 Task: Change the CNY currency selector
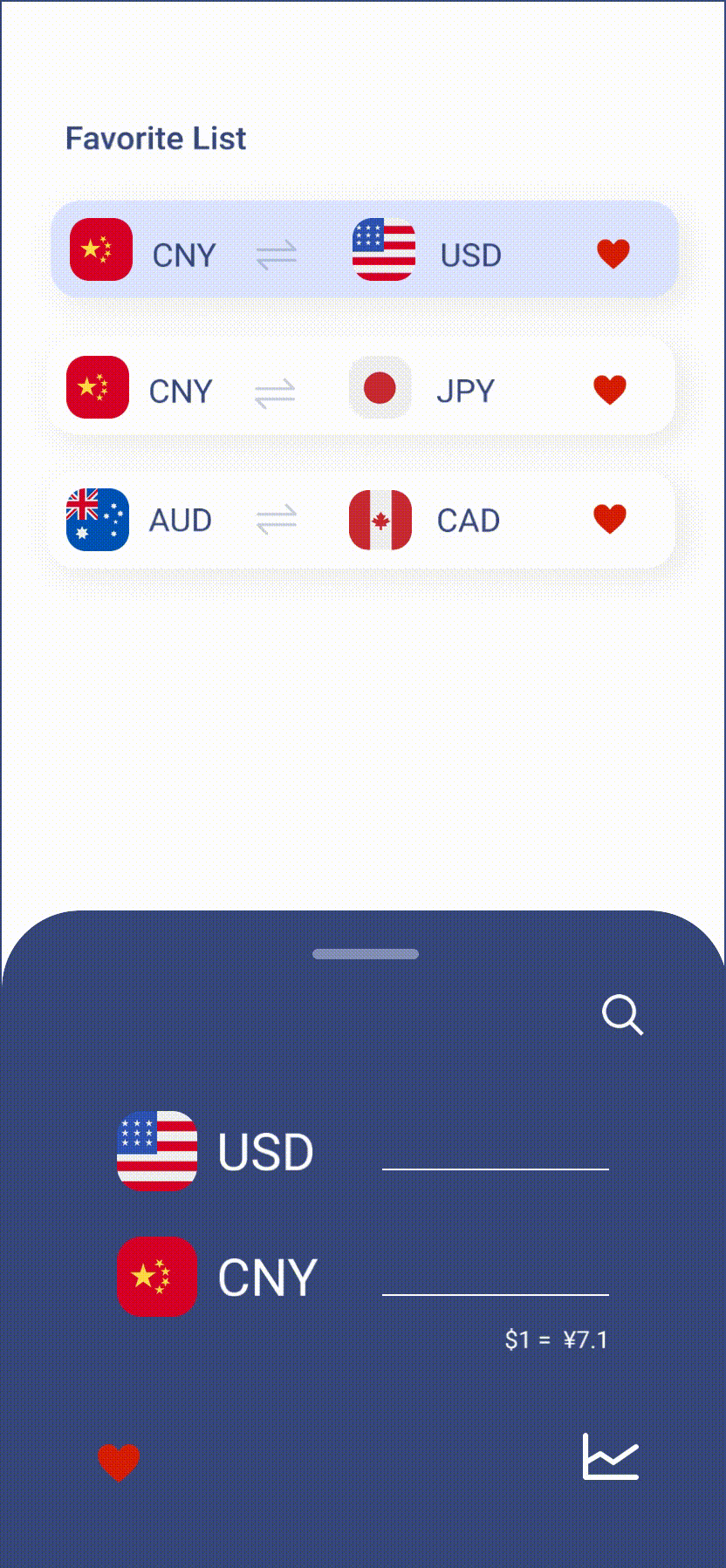(x=217, y=1277)
